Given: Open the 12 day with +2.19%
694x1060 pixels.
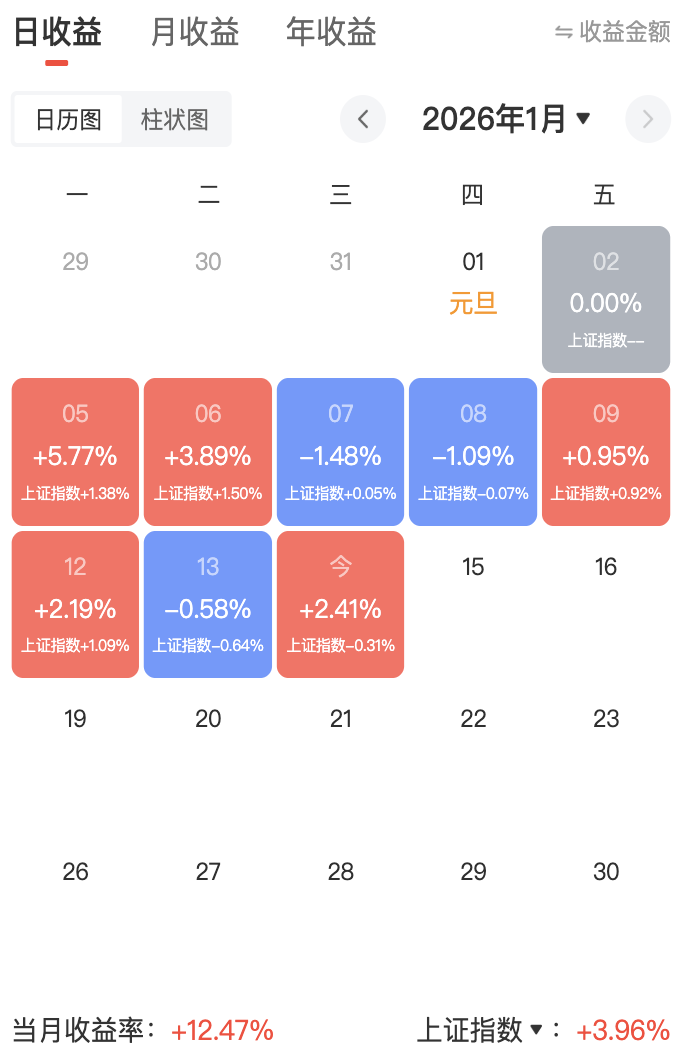Looking at the screenshot, I should pos(75,604).
